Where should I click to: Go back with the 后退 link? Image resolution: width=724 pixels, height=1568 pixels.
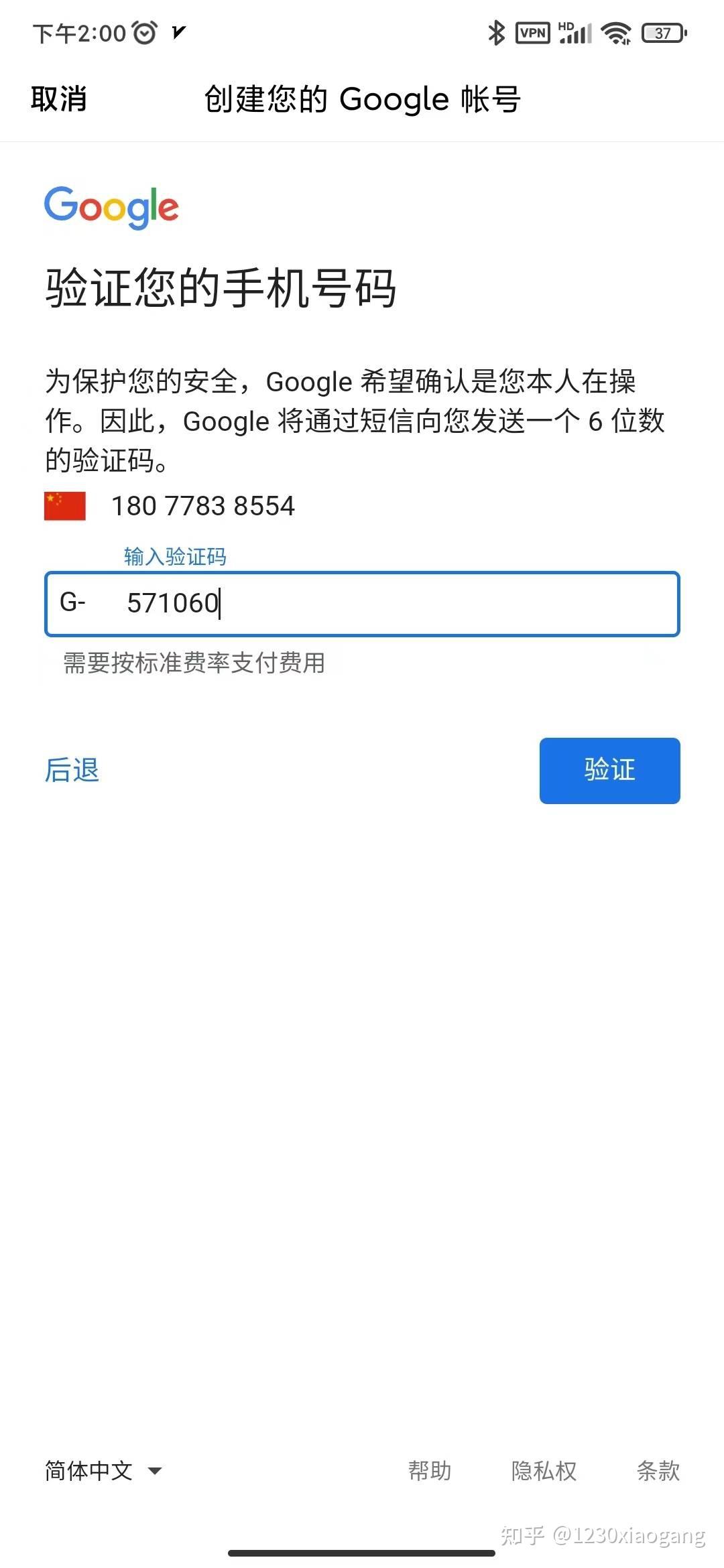pos(72,770)
